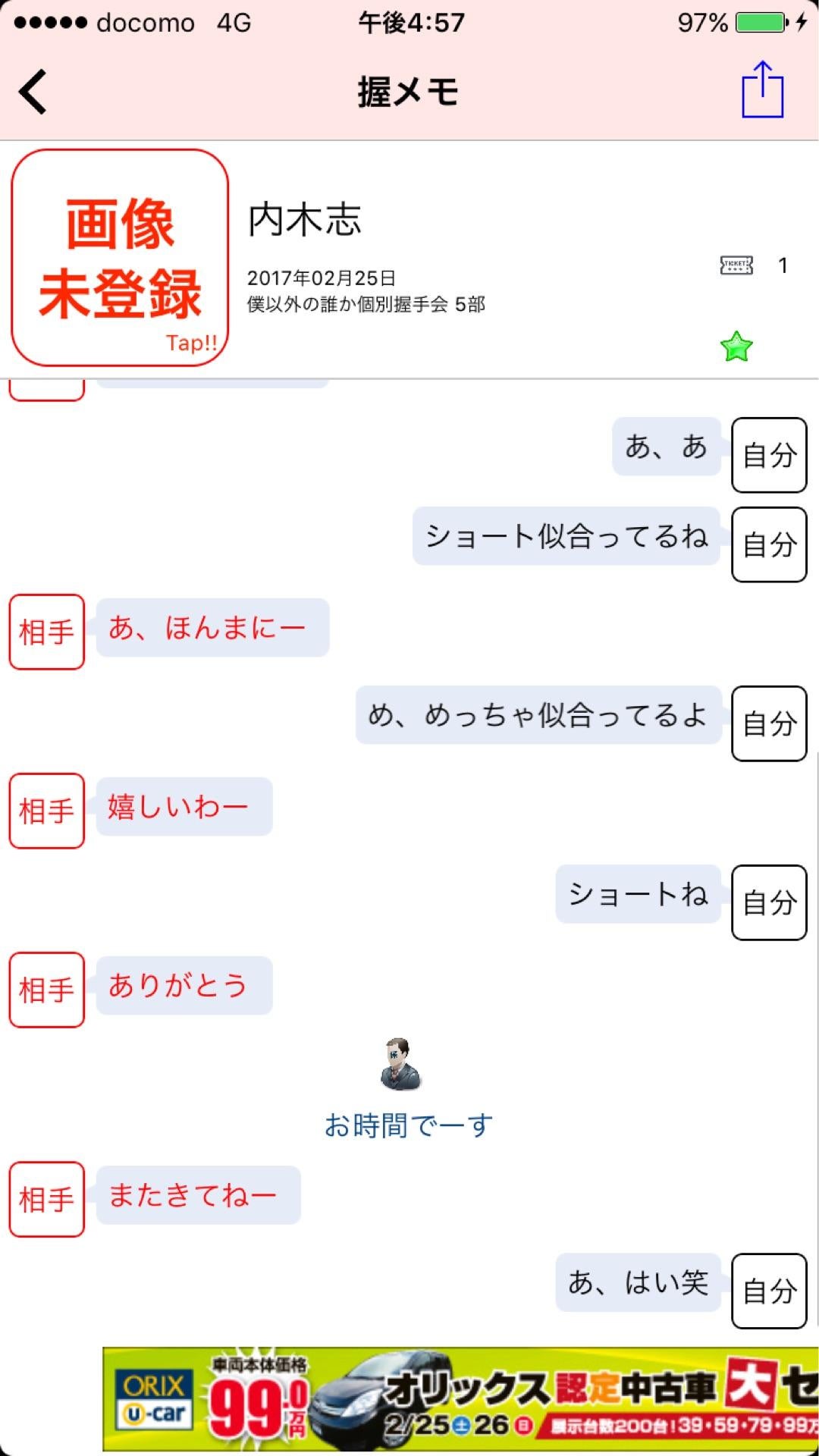The width and height of the screenshot is (819, 1456).
Task: Tap the share export icon at top right
Action: pos(762,91)
